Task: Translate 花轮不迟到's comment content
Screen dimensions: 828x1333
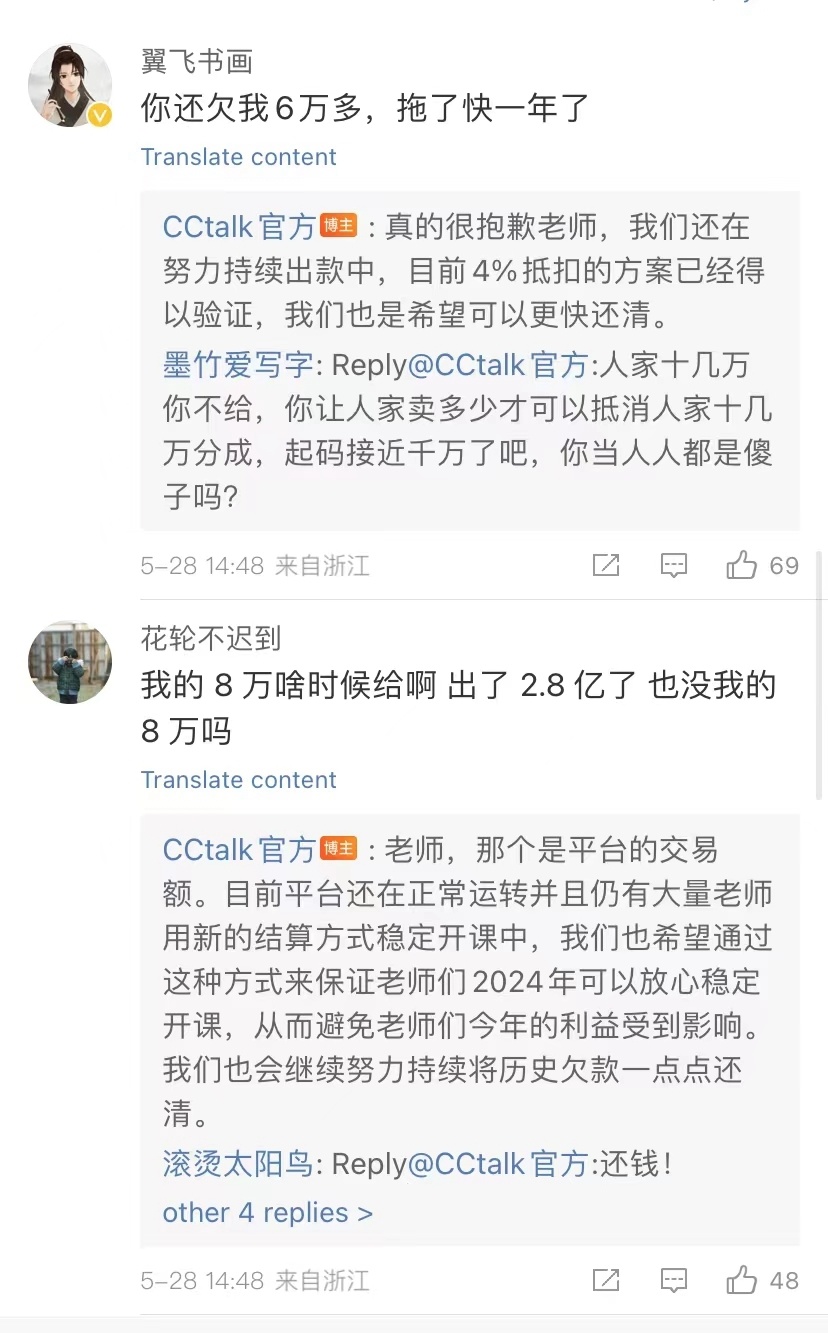Action: tap(238, 780)
